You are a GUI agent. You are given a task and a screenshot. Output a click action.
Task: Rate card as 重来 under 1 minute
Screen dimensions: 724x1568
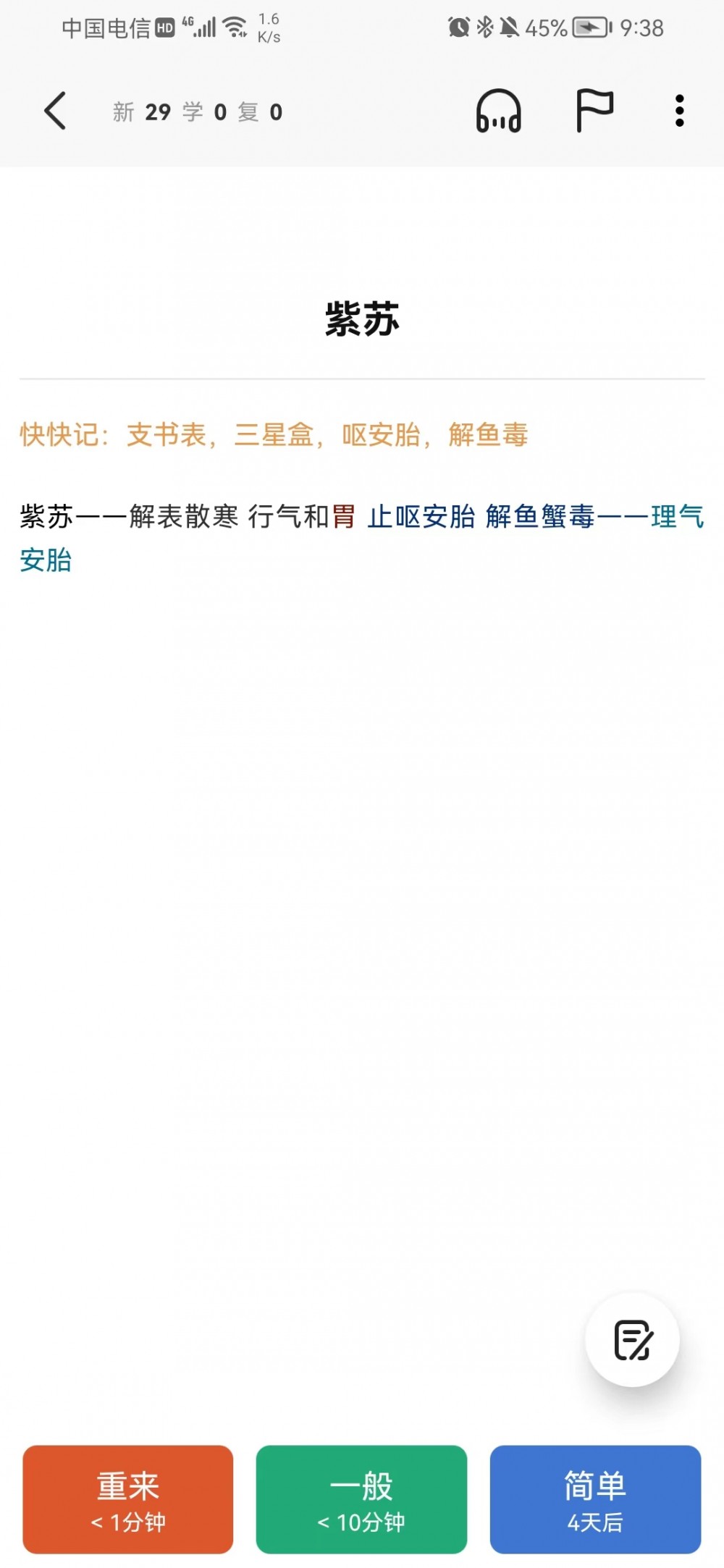(128, 1499)
